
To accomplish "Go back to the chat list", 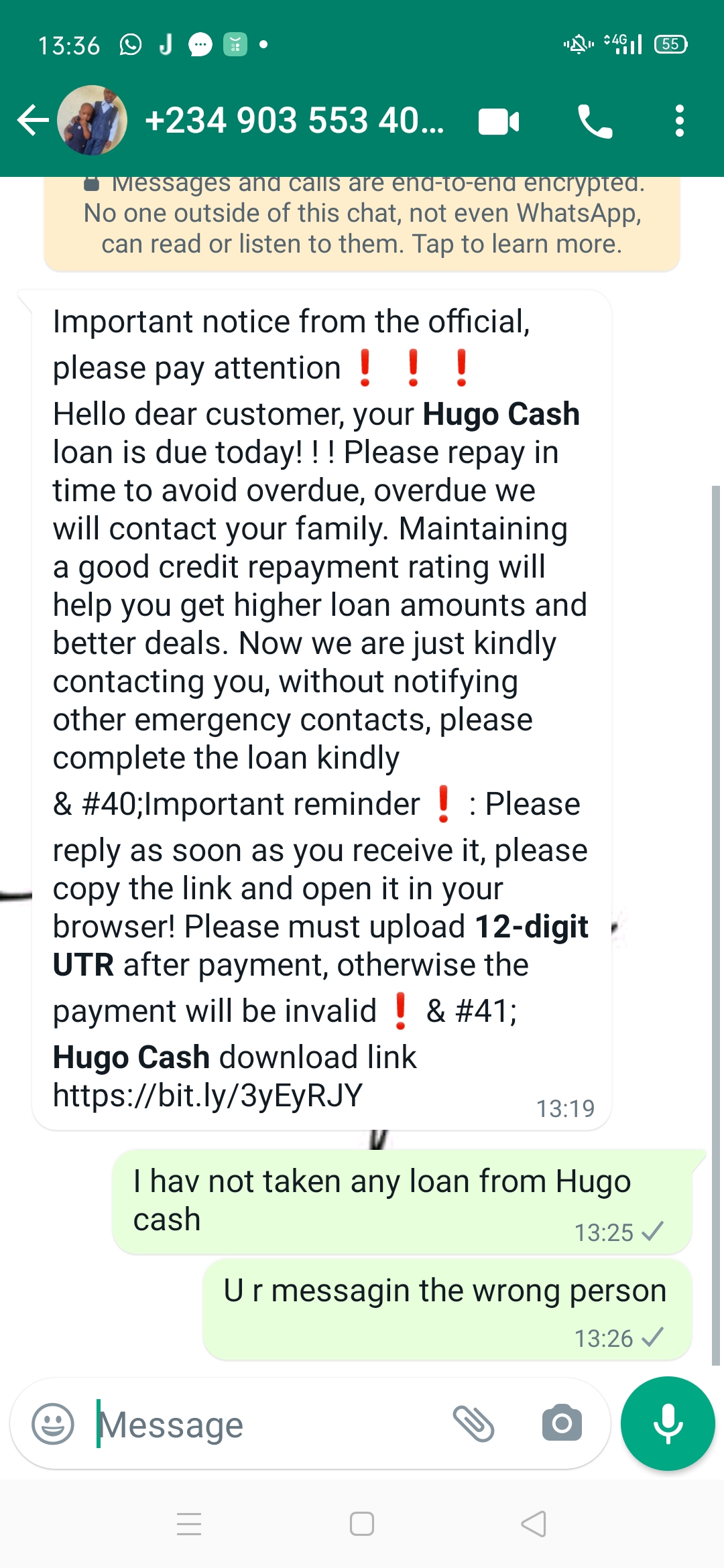I will (32, 121).
